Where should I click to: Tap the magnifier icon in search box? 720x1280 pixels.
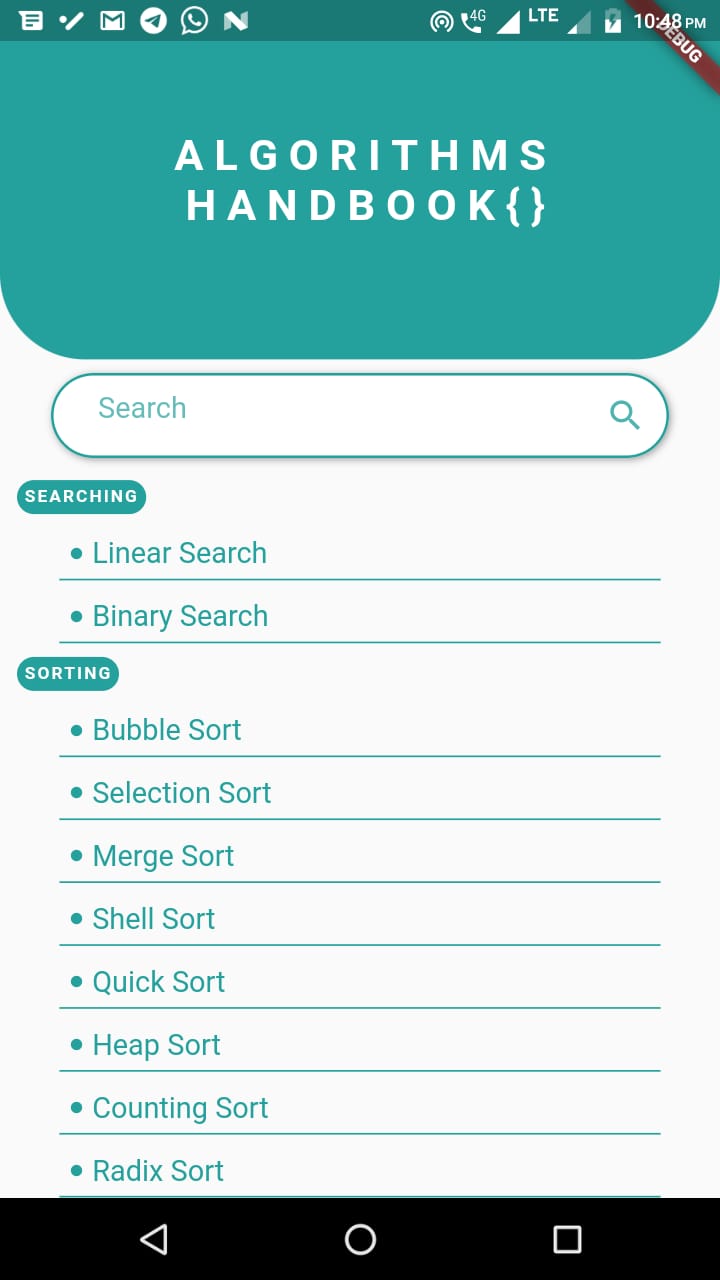pos(625,415)
